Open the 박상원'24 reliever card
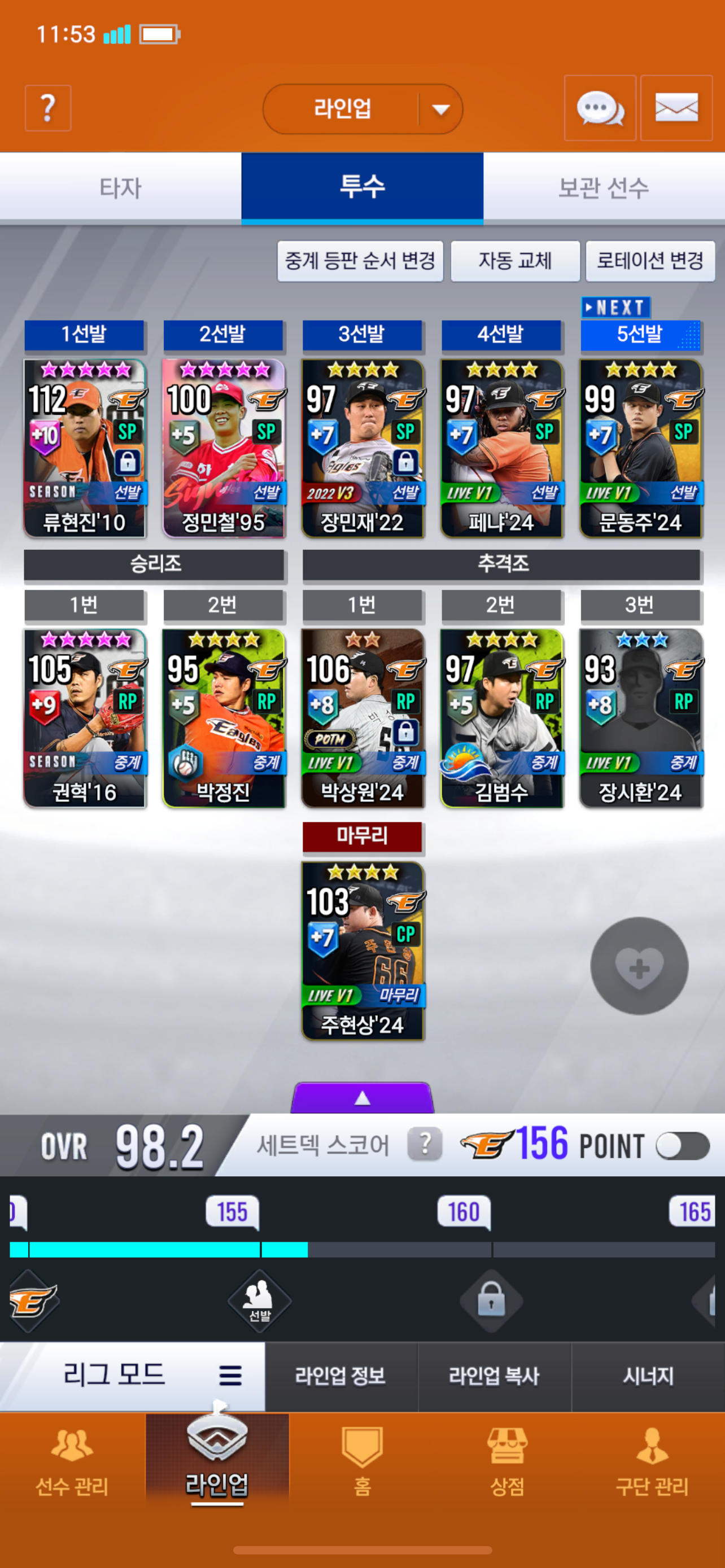Viewport: 725px width, 1568px height. 363,719
